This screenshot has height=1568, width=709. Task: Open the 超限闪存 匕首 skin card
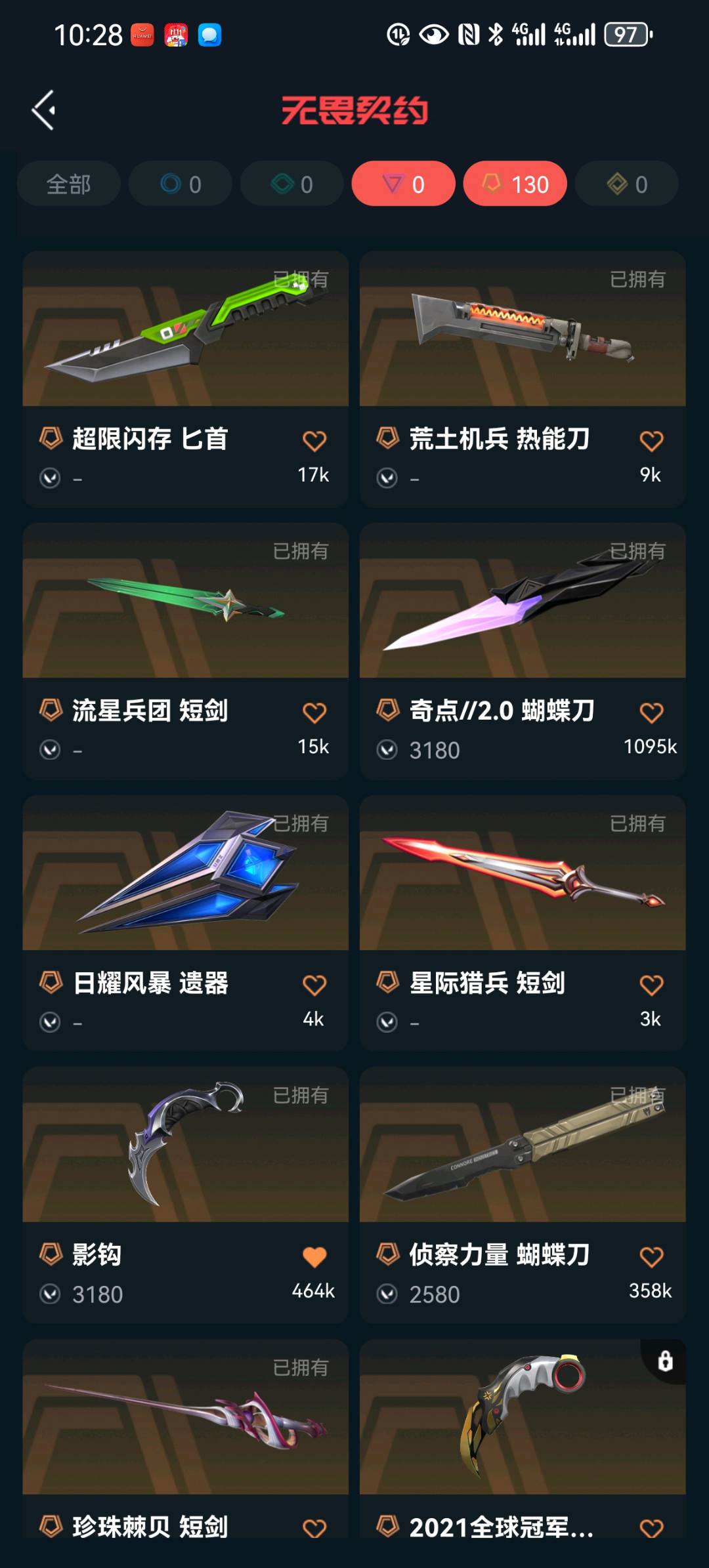coord(185,329)
